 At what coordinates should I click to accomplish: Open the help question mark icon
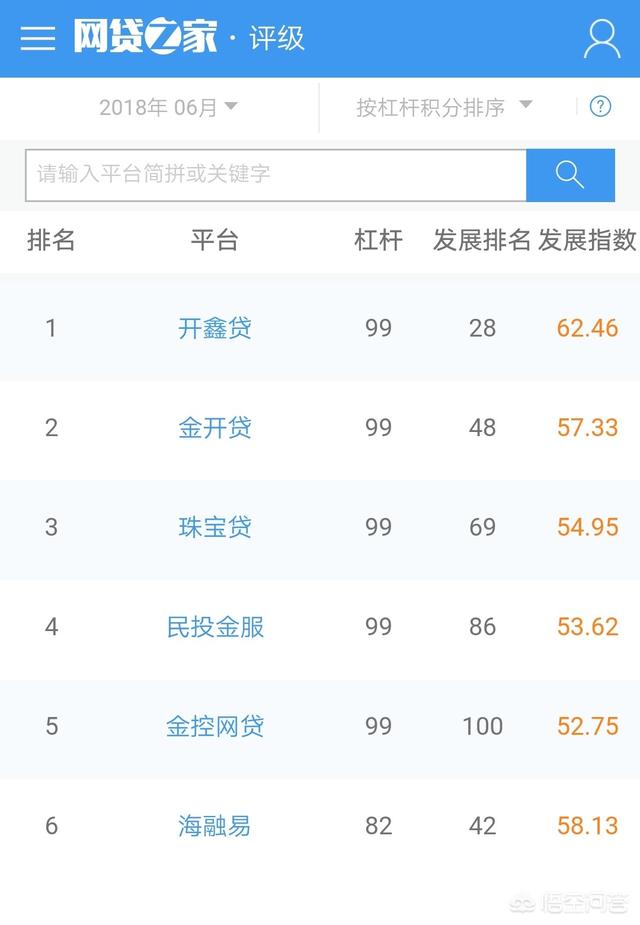click(x=600, y=107)
